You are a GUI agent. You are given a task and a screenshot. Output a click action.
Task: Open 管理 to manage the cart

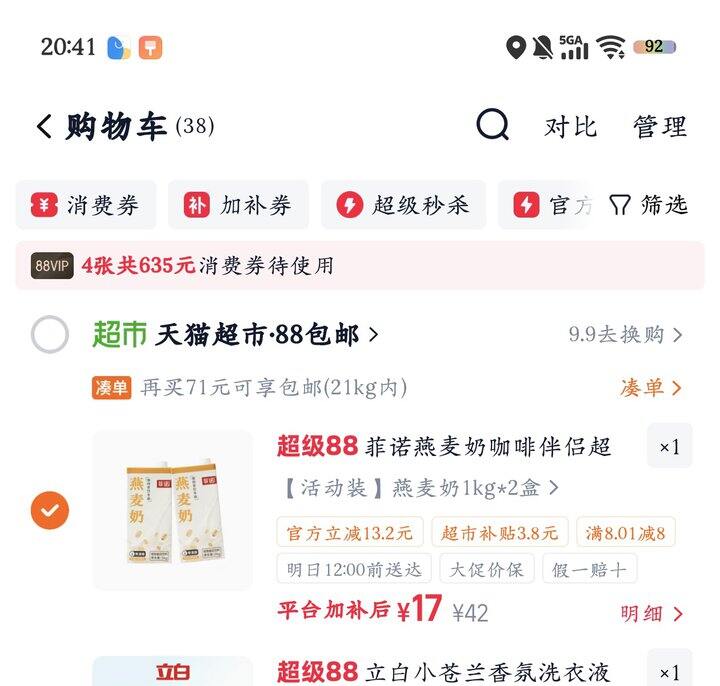660,127
